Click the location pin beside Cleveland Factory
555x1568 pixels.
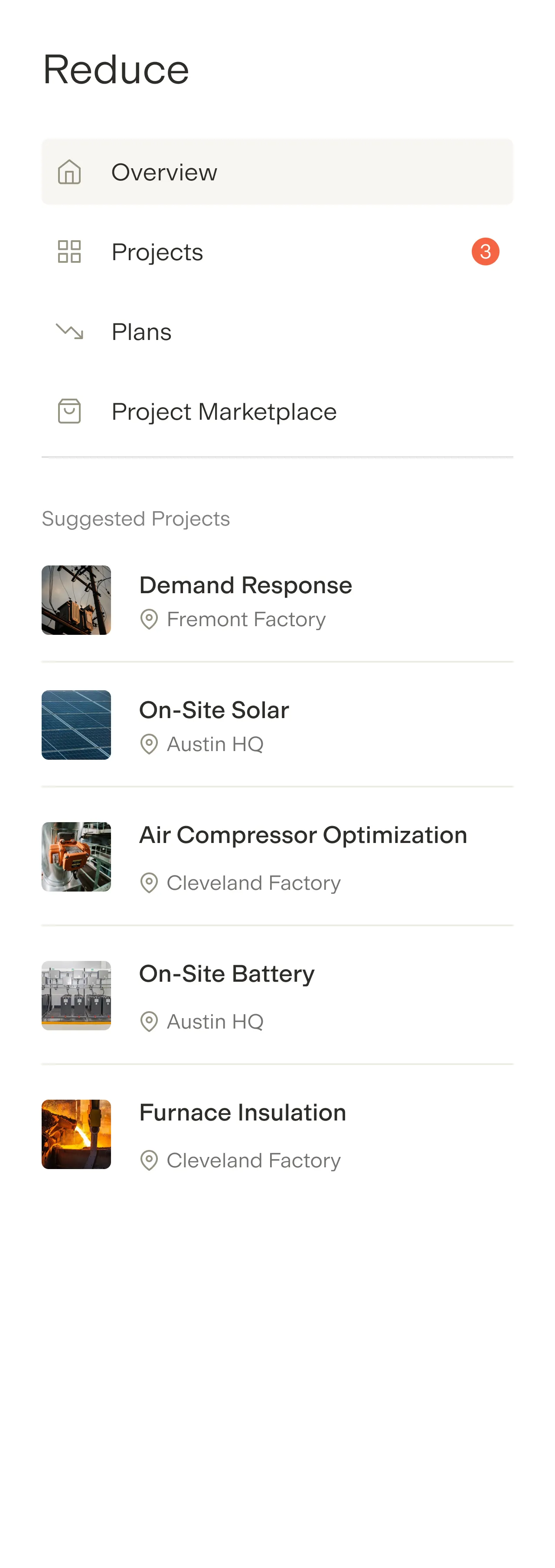[x=149, y=882]
